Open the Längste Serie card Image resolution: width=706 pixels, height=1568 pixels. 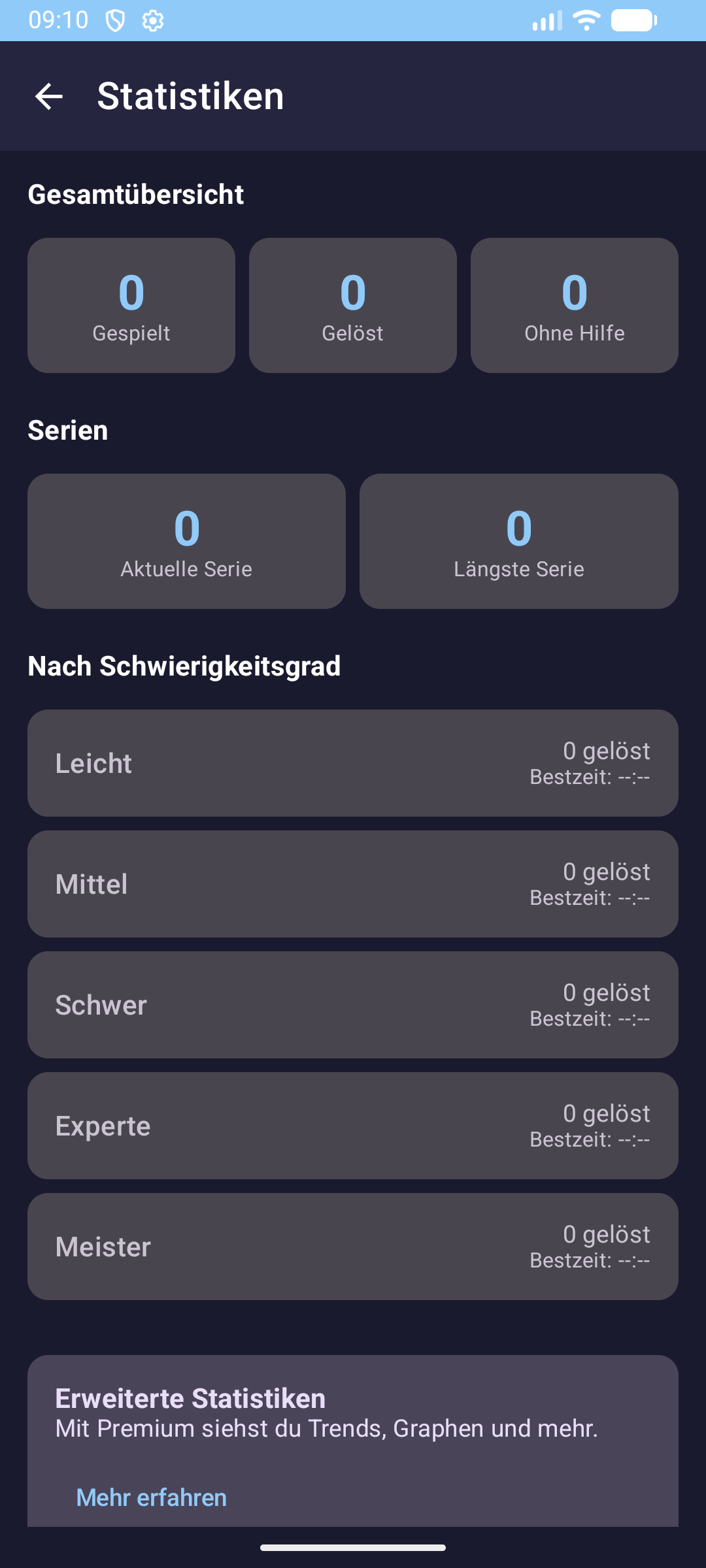(519, 541)
